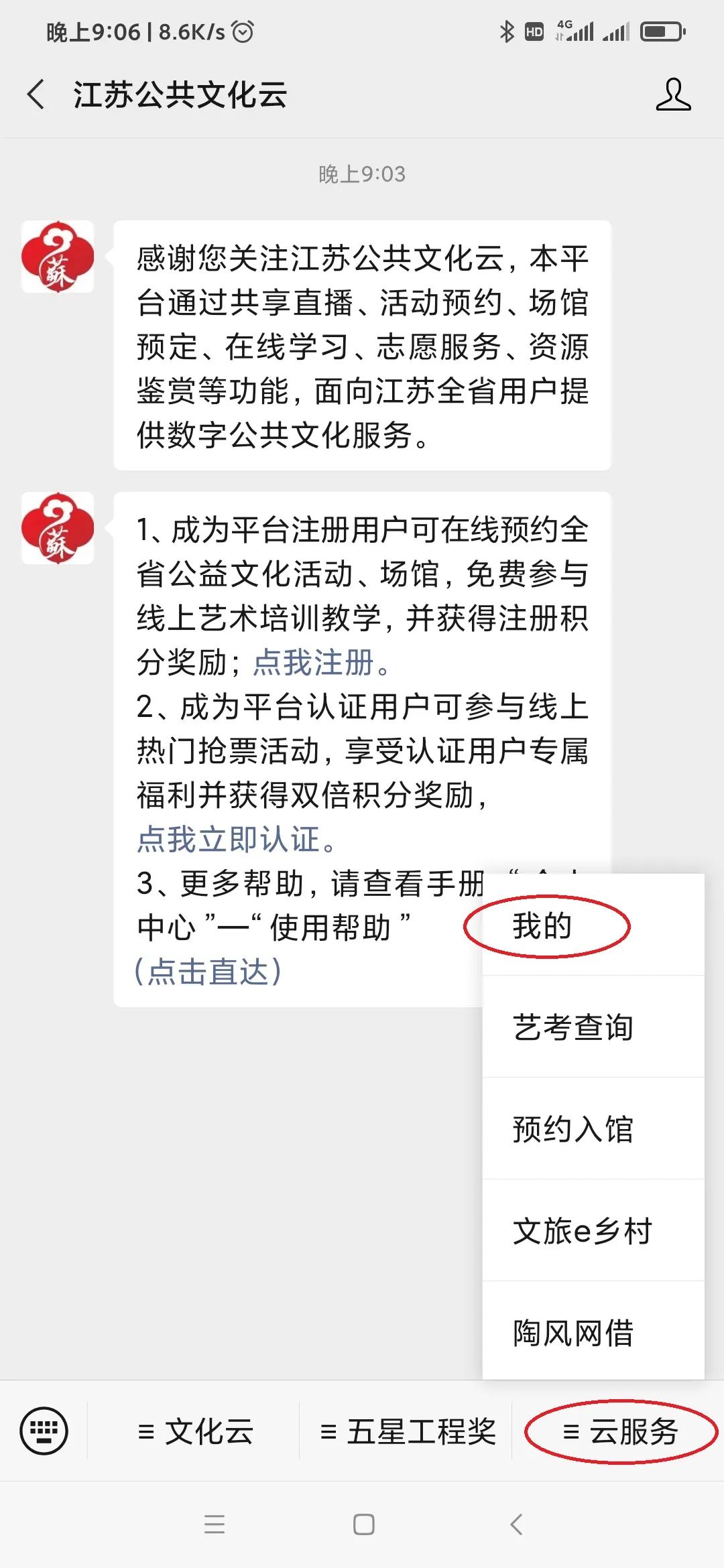Viewport: 724px width, 1568px height.
Task: Tap the system home button
Action: coord(363,1524)
